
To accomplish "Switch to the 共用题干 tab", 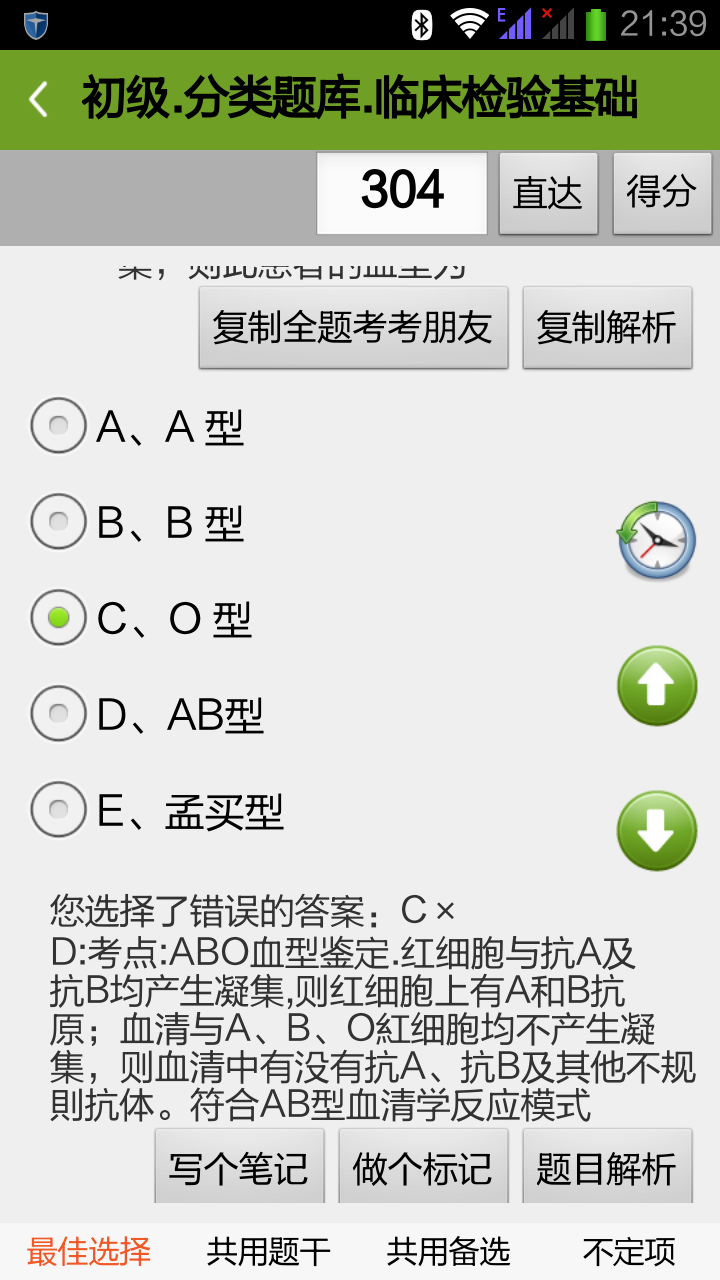I will (268, 1251).
